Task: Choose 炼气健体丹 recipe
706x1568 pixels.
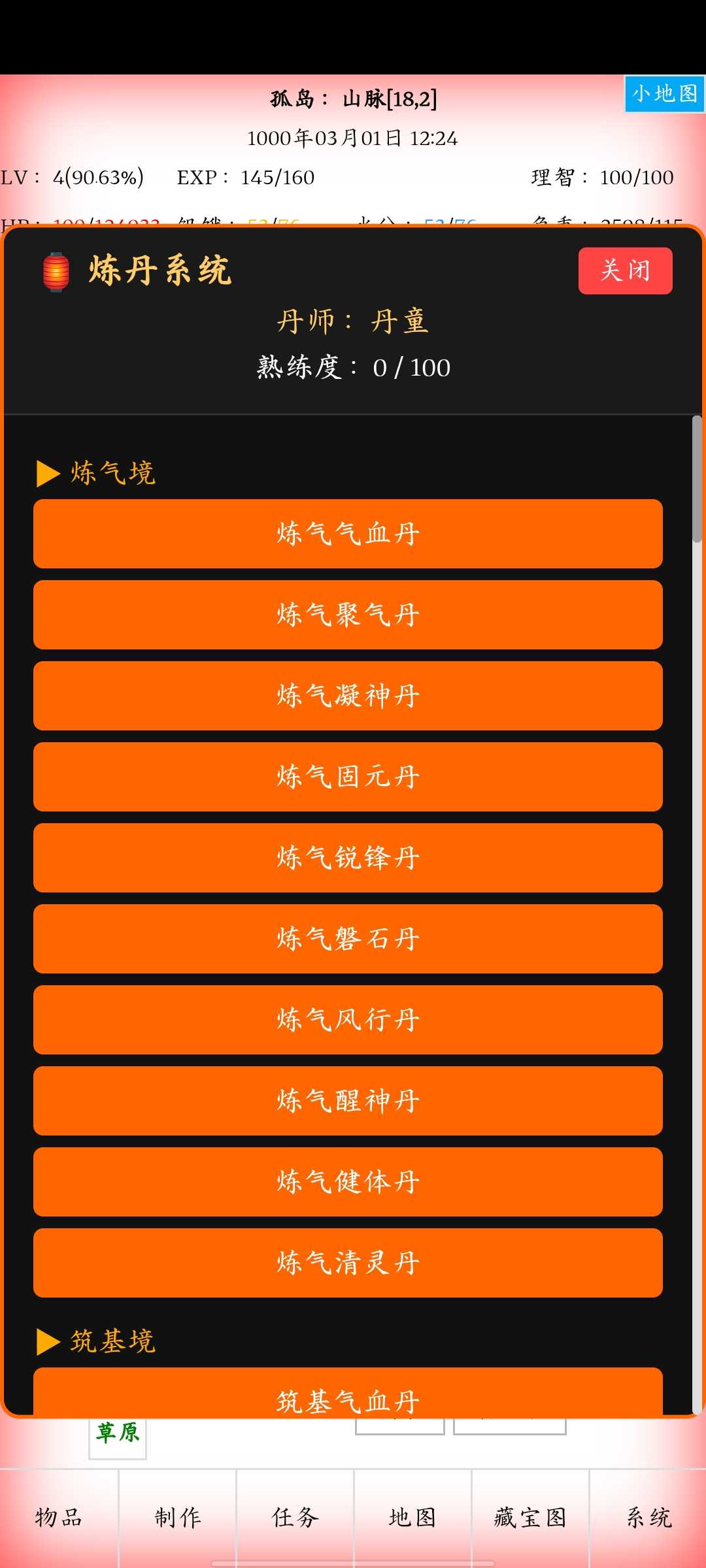Action: pos(348,1182)
